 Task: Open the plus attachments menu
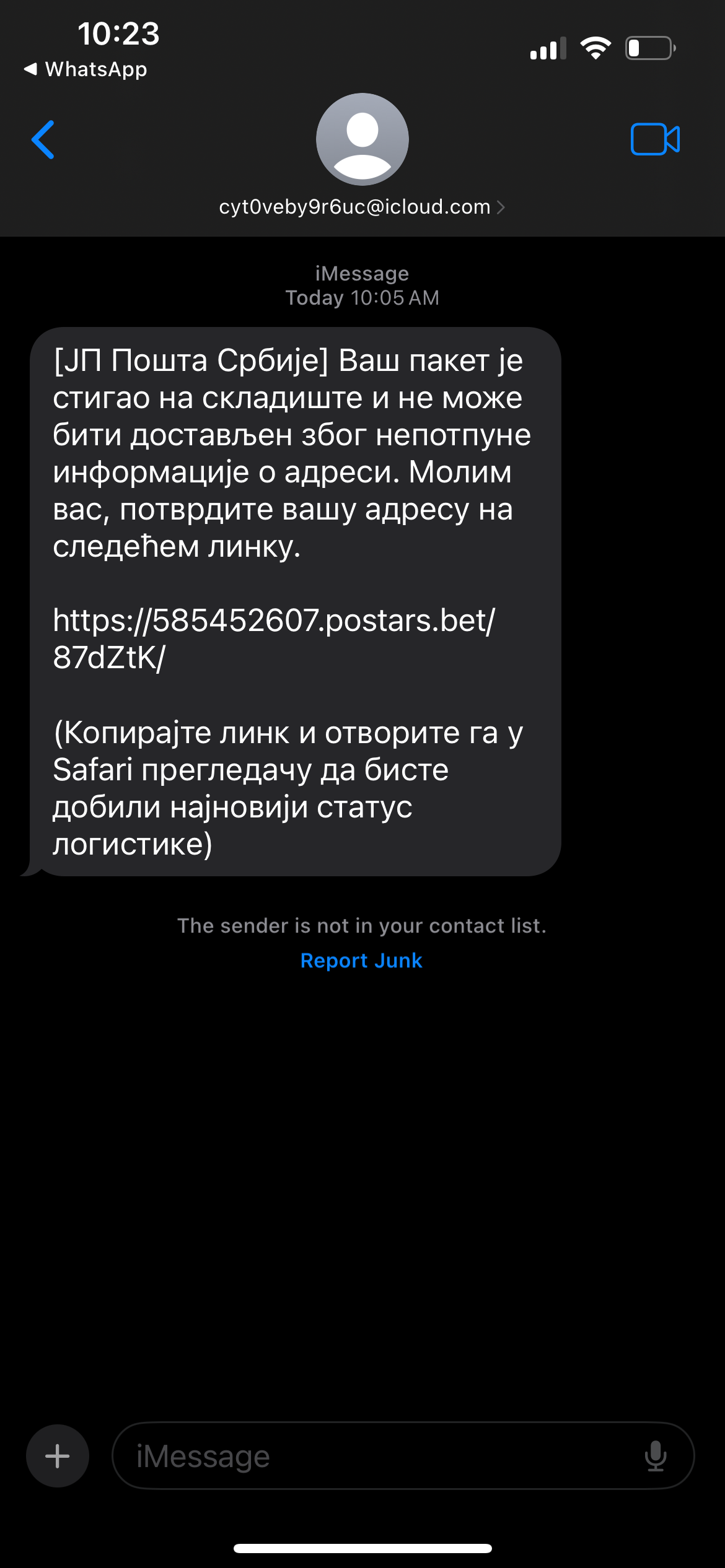58,1456
